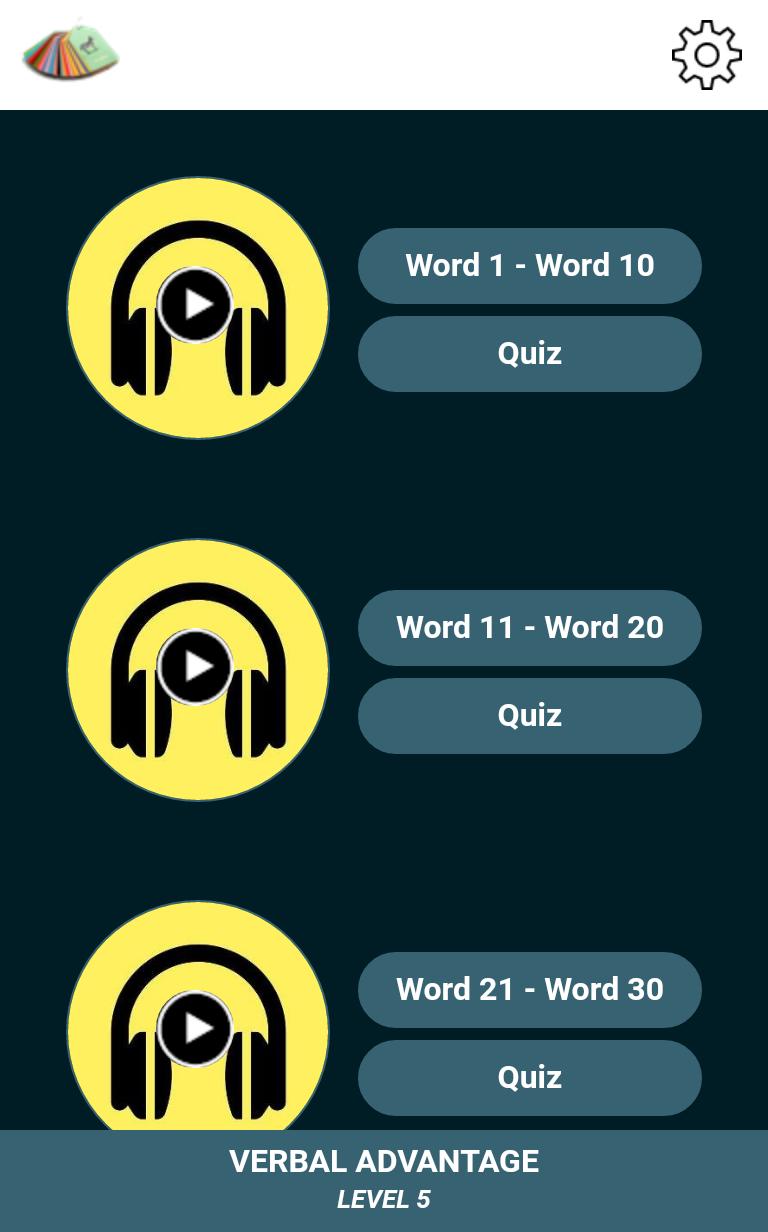The width and height of the screenshot is (768, 1232).
Task: Open the settings gear icon
Action: click(x=707, y=55)
